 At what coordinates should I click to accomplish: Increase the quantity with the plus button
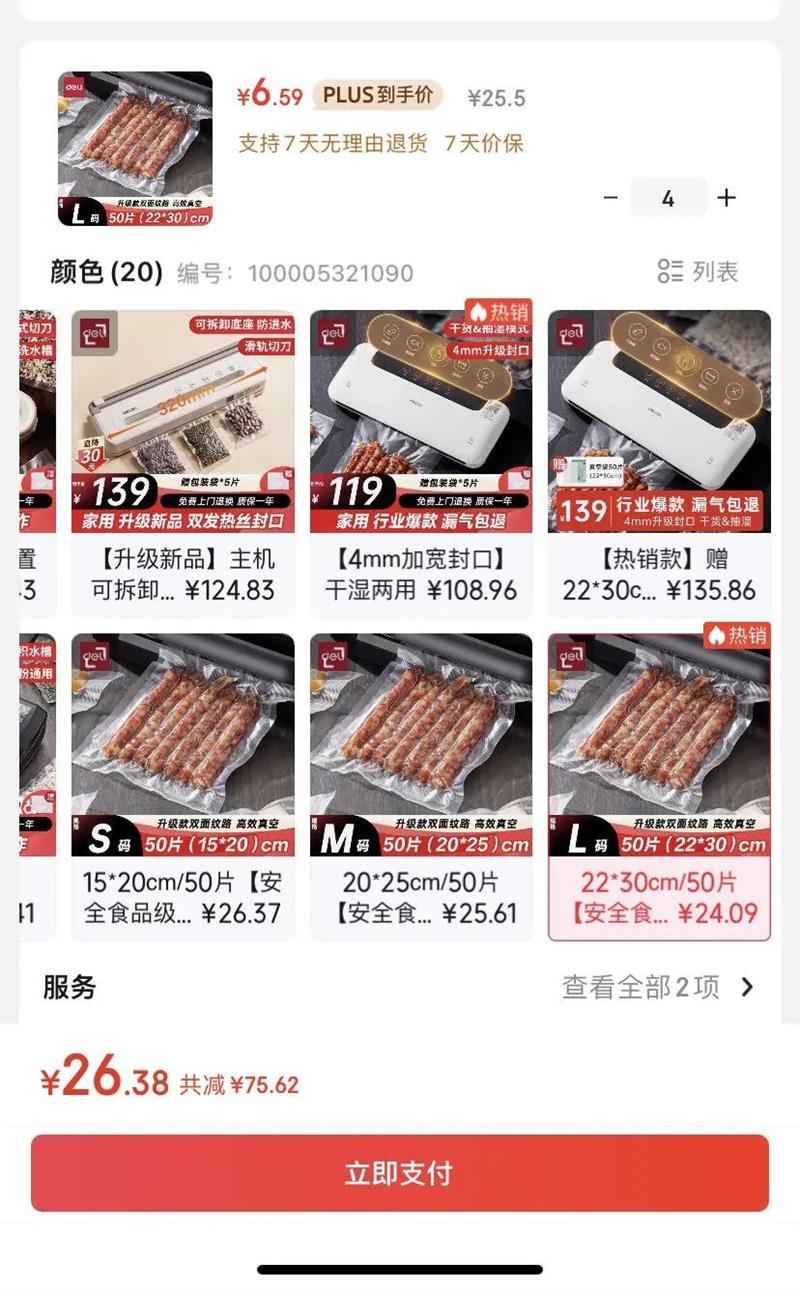click(727, 198)
